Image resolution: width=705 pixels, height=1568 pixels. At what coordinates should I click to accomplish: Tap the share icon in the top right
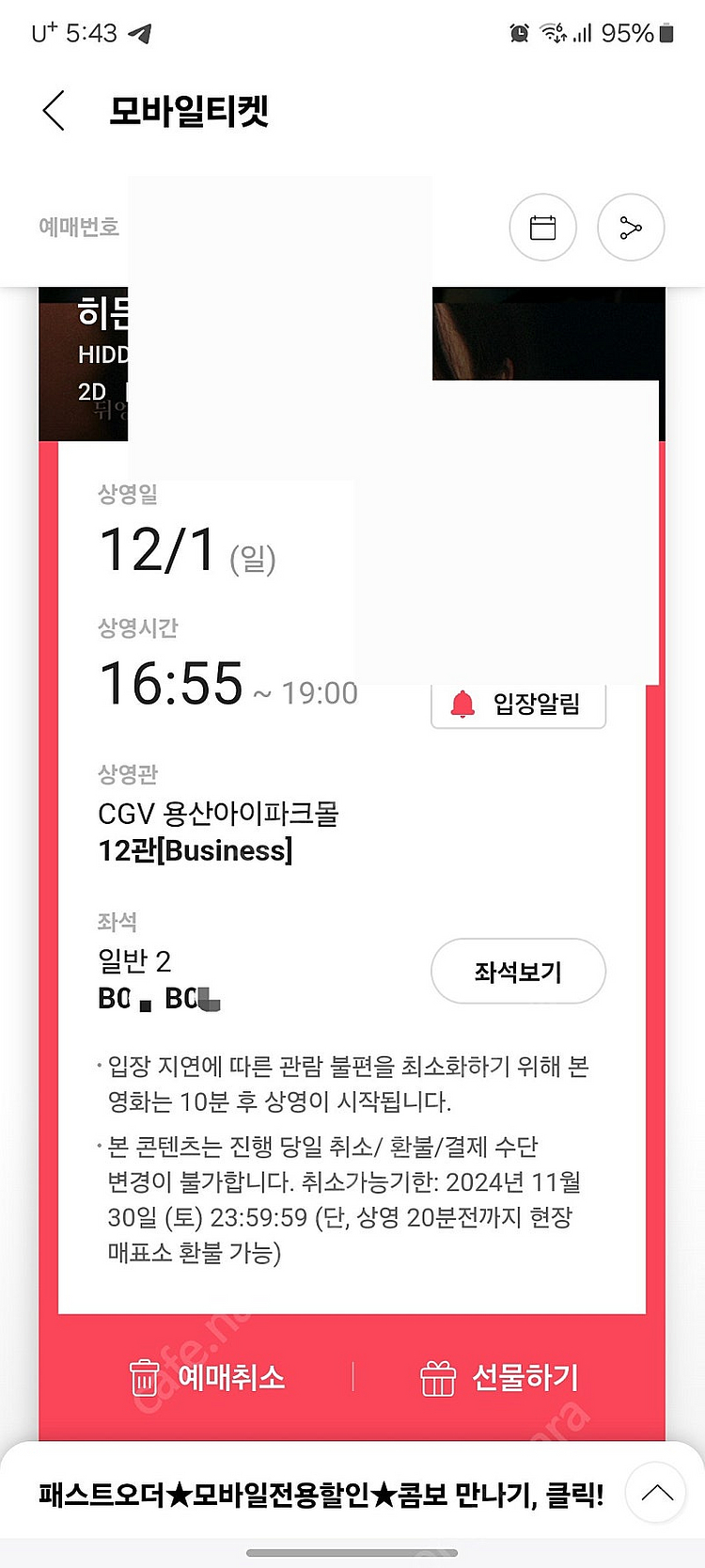(x=631, y=227)
